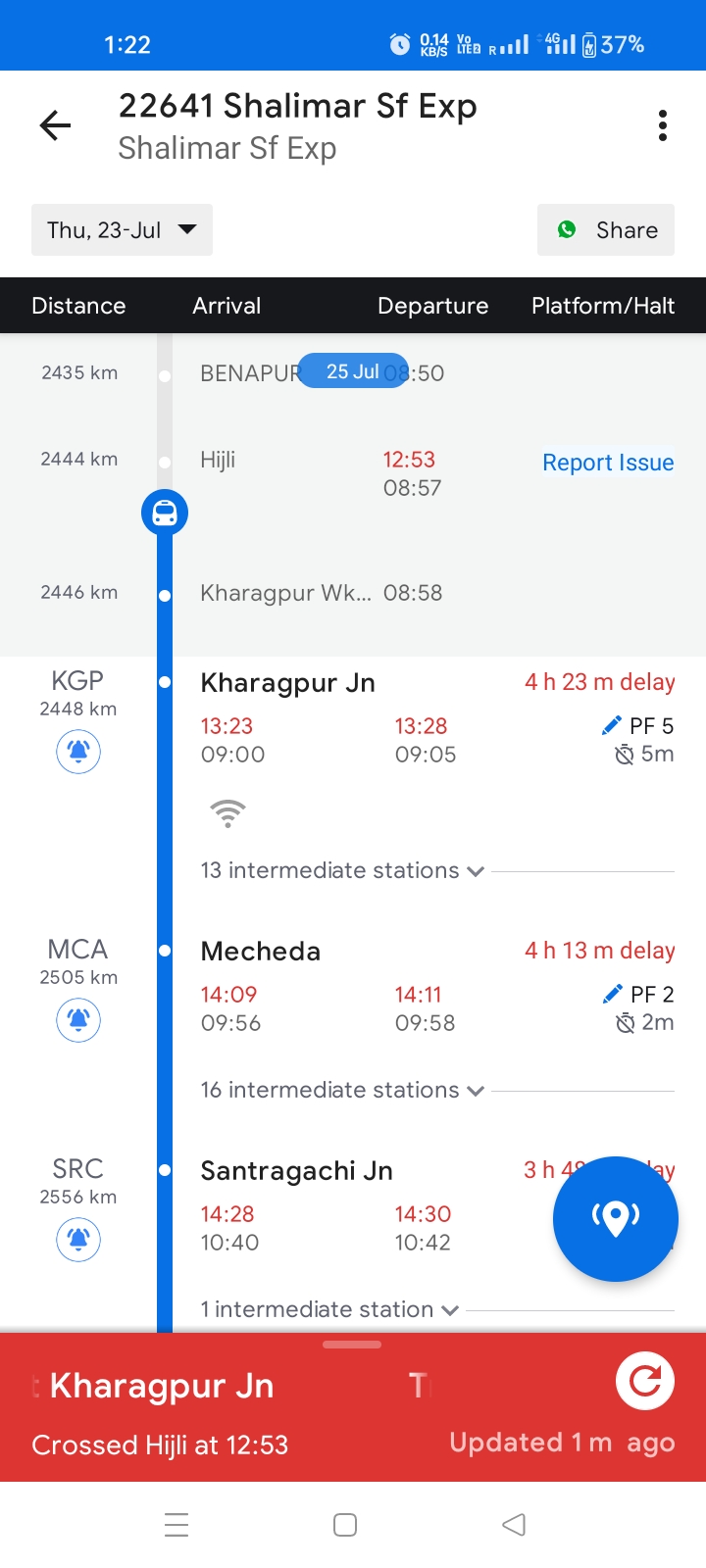
Task: Share train status via WhatsApp
Action: (x=605, y=230)
